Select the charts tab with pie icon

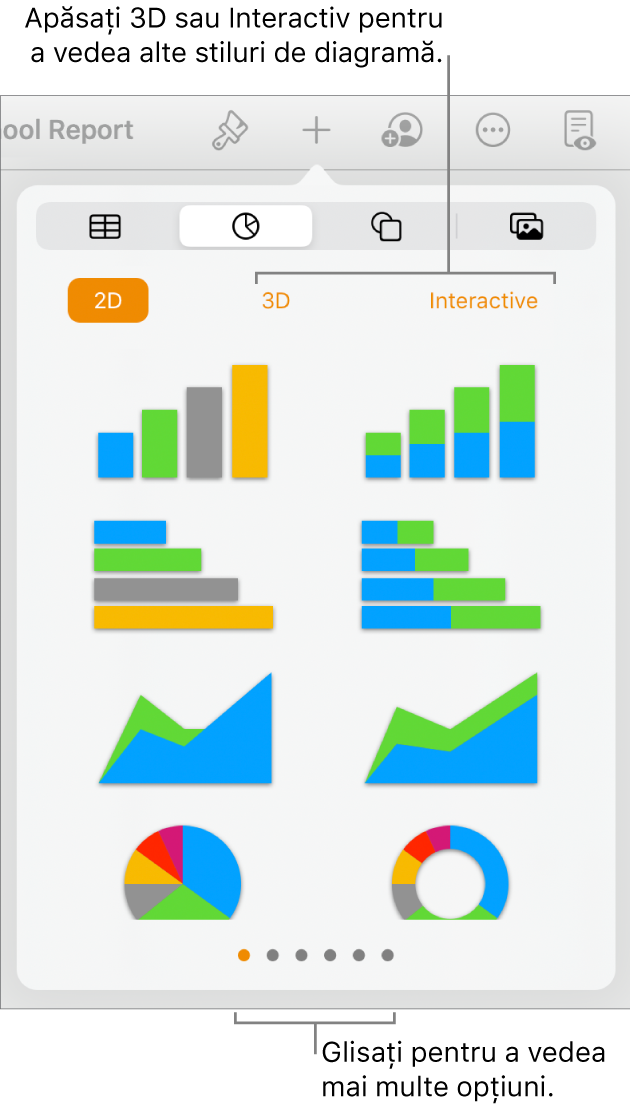(x=245, y=227)
